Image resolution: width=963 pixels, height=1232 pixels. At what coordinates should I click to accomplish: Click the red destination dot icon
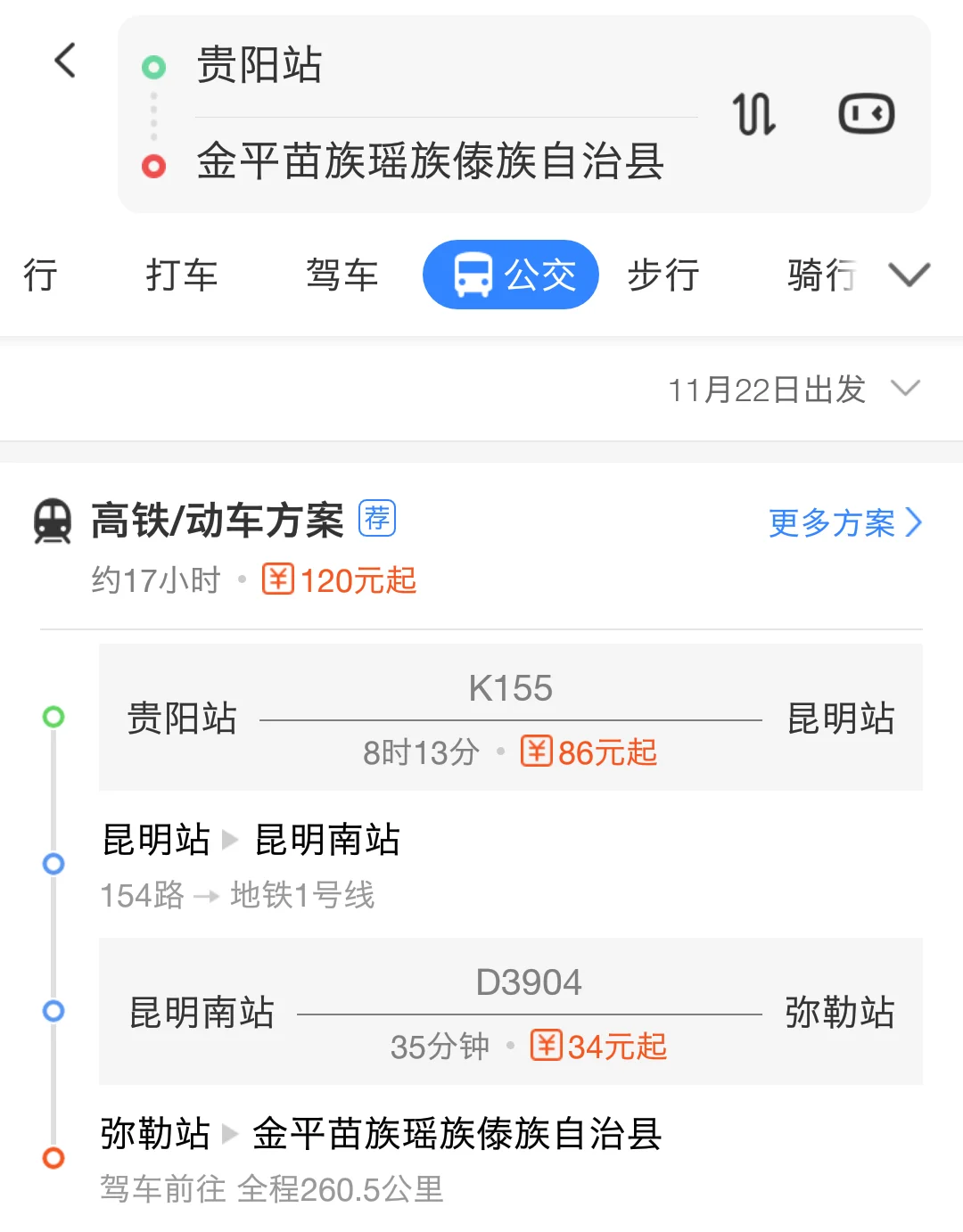153,166
